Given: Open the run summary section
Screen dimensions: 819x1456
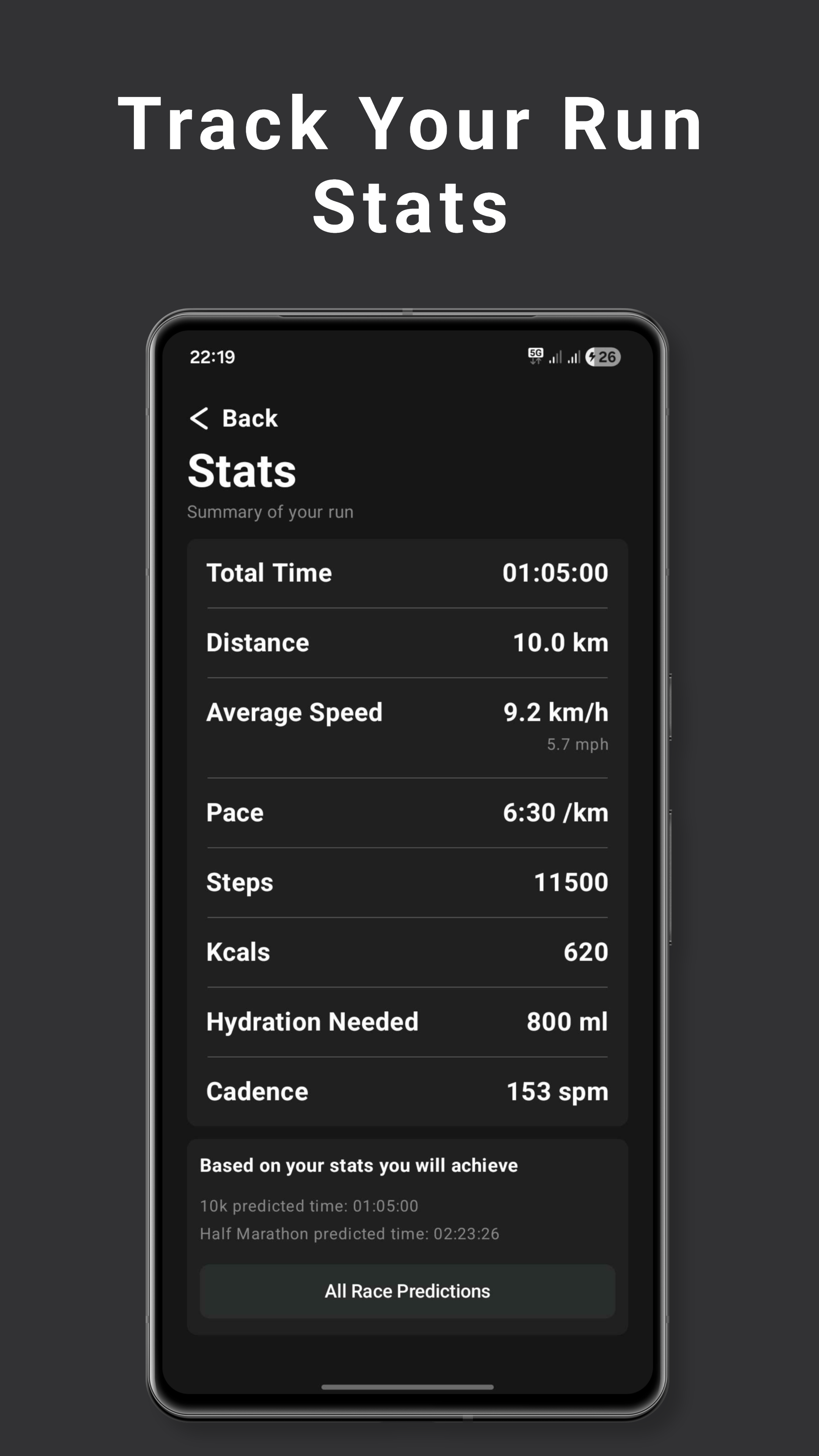Looking at the screenshot, I should [x=270, y=511].
